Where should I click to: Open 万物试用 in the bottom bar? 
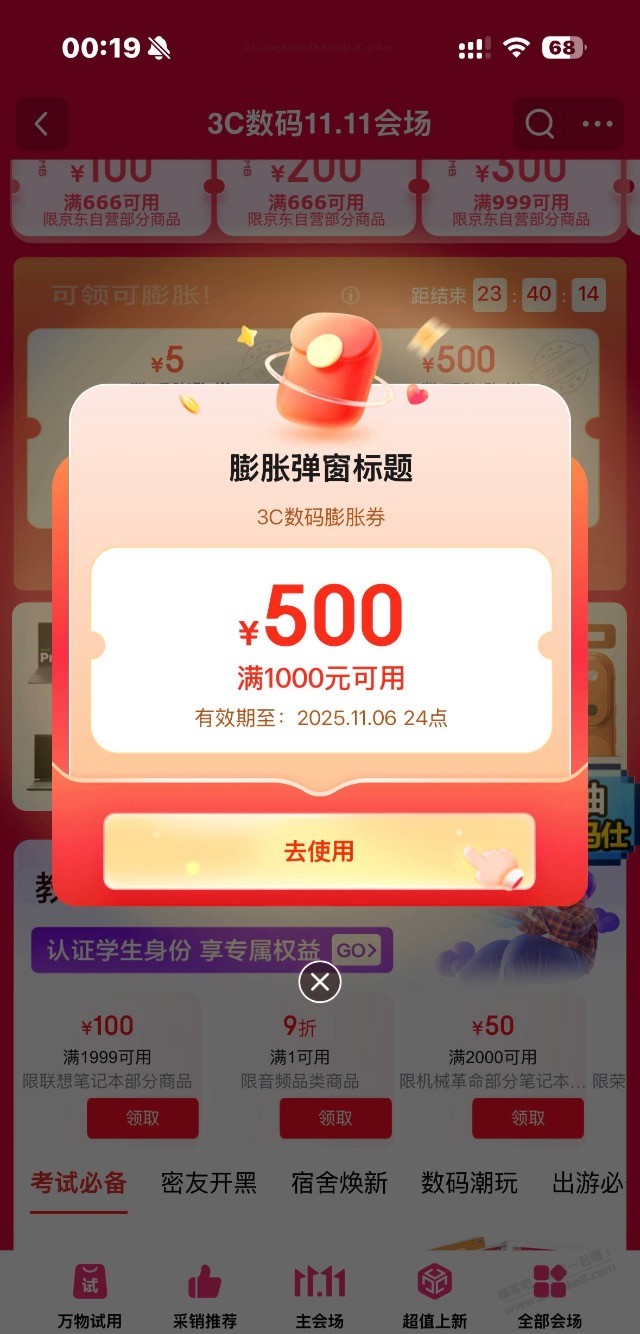click(x=90, y=1295)
